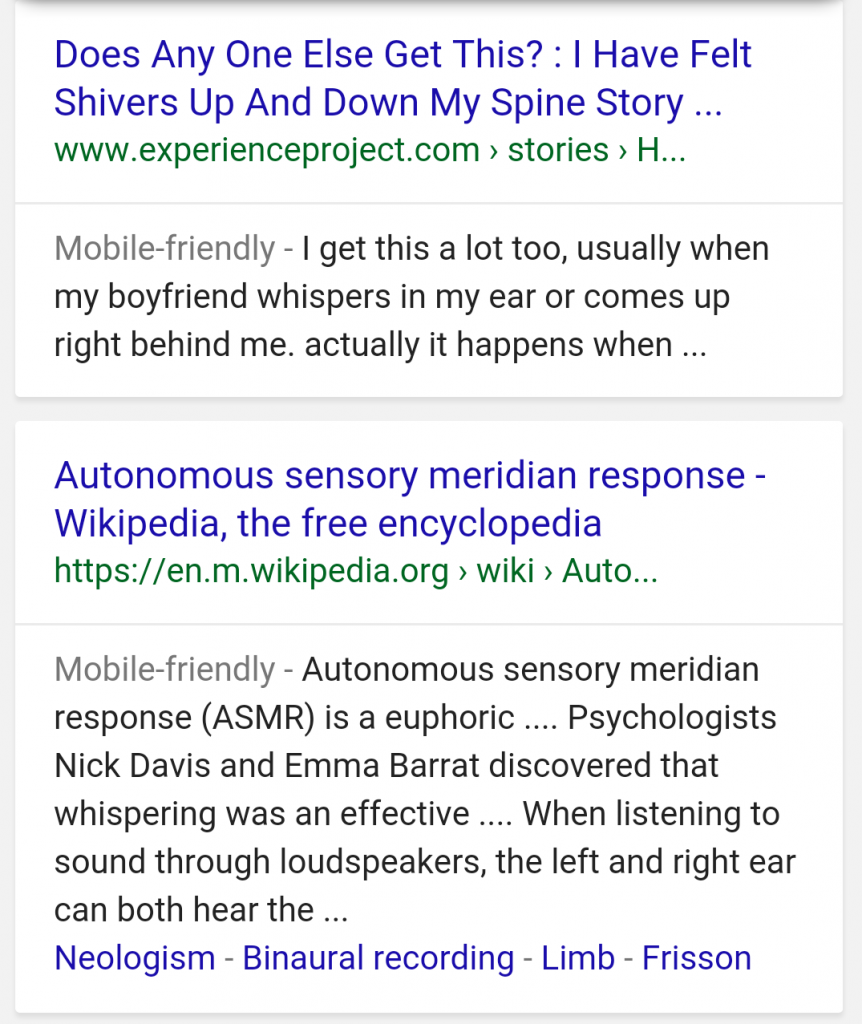
Task: Click the www.experienceproject.com breadcrumb
Action: (266, 149)
